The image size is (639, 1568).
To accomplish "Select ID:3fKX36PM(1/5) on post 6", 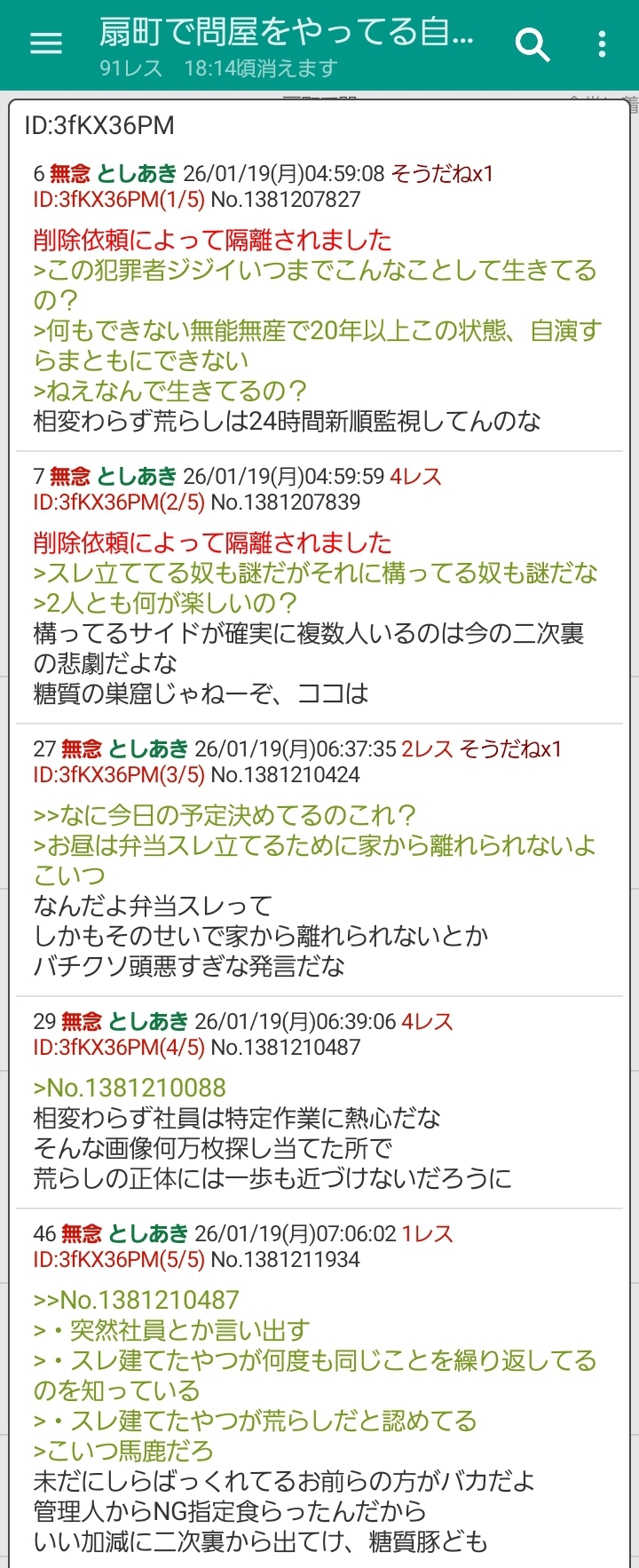I will coord(119,200).
